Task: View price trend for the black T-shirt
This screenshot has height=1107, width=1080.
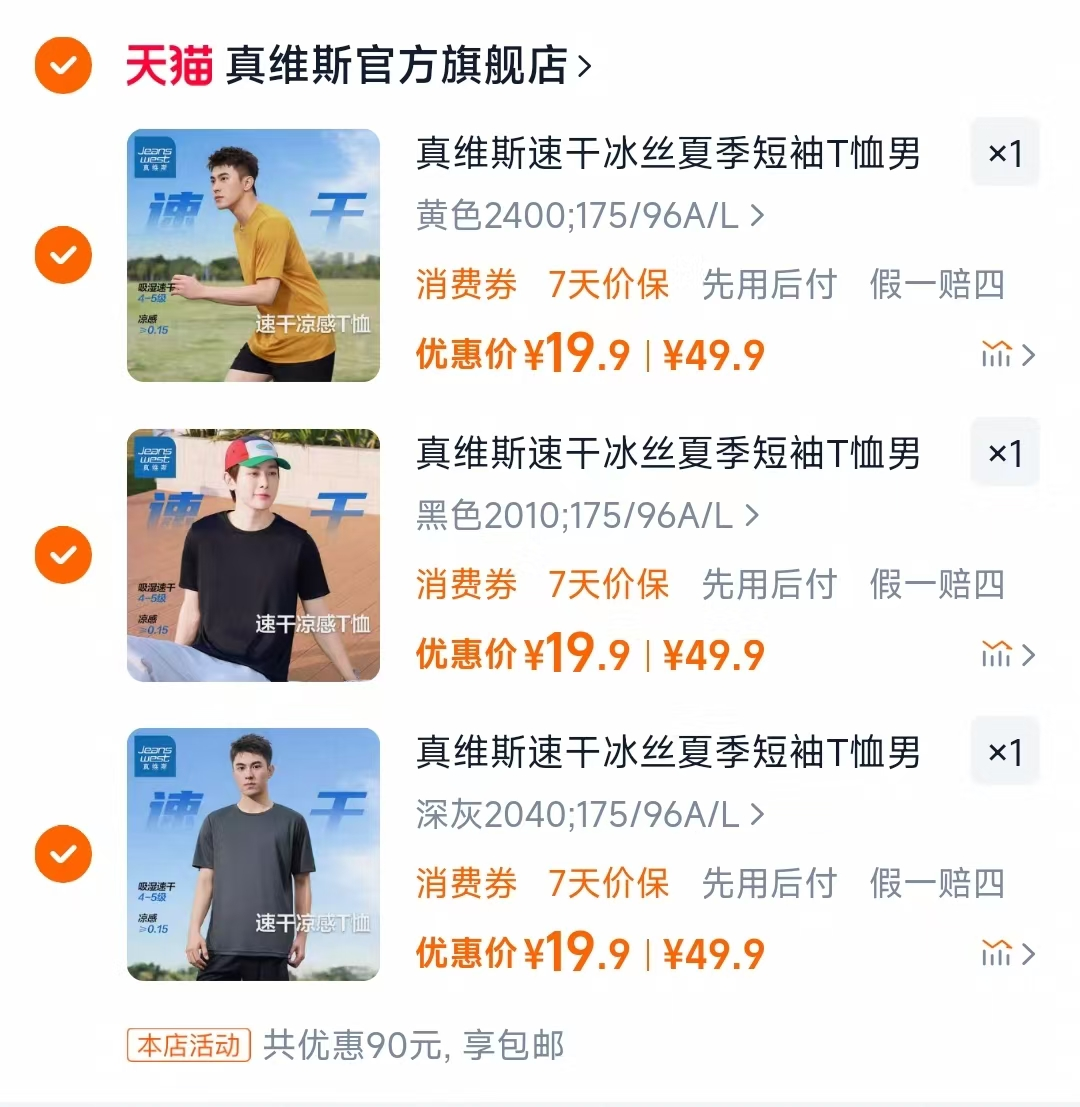Action: click(x=1007, y=654)
